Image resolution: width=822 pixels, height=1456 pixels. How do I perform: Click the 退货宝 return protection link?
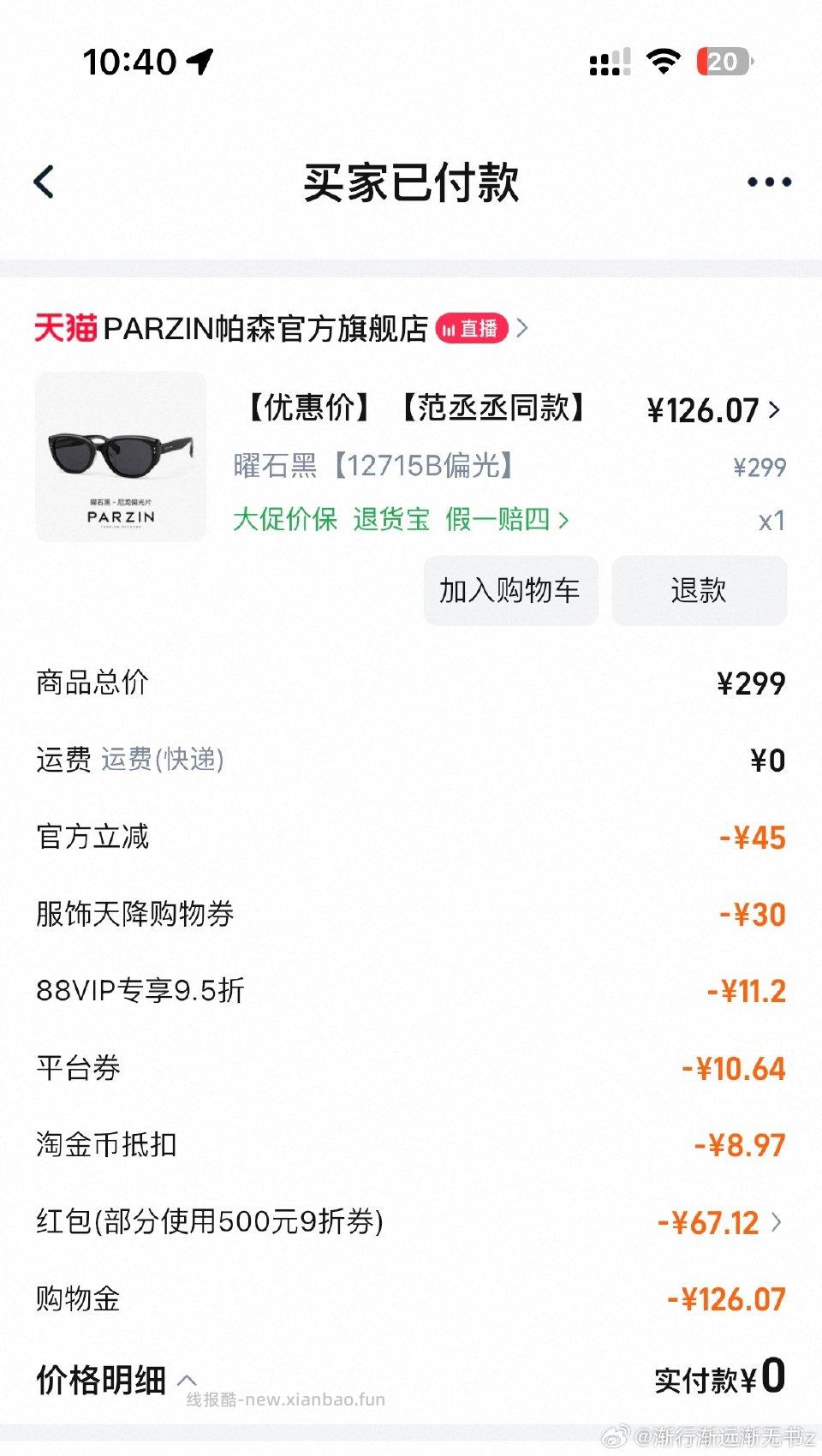click(x=390, y=520)
